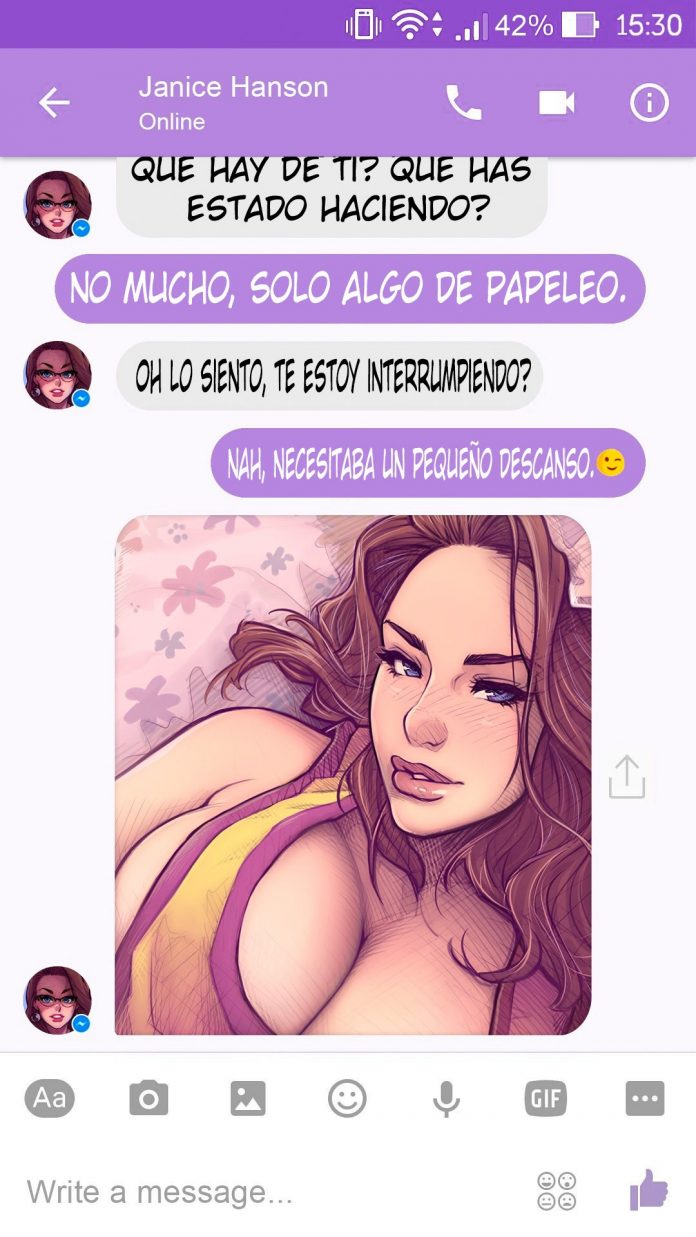Open the Aa text keyboard

point(49,1099)
